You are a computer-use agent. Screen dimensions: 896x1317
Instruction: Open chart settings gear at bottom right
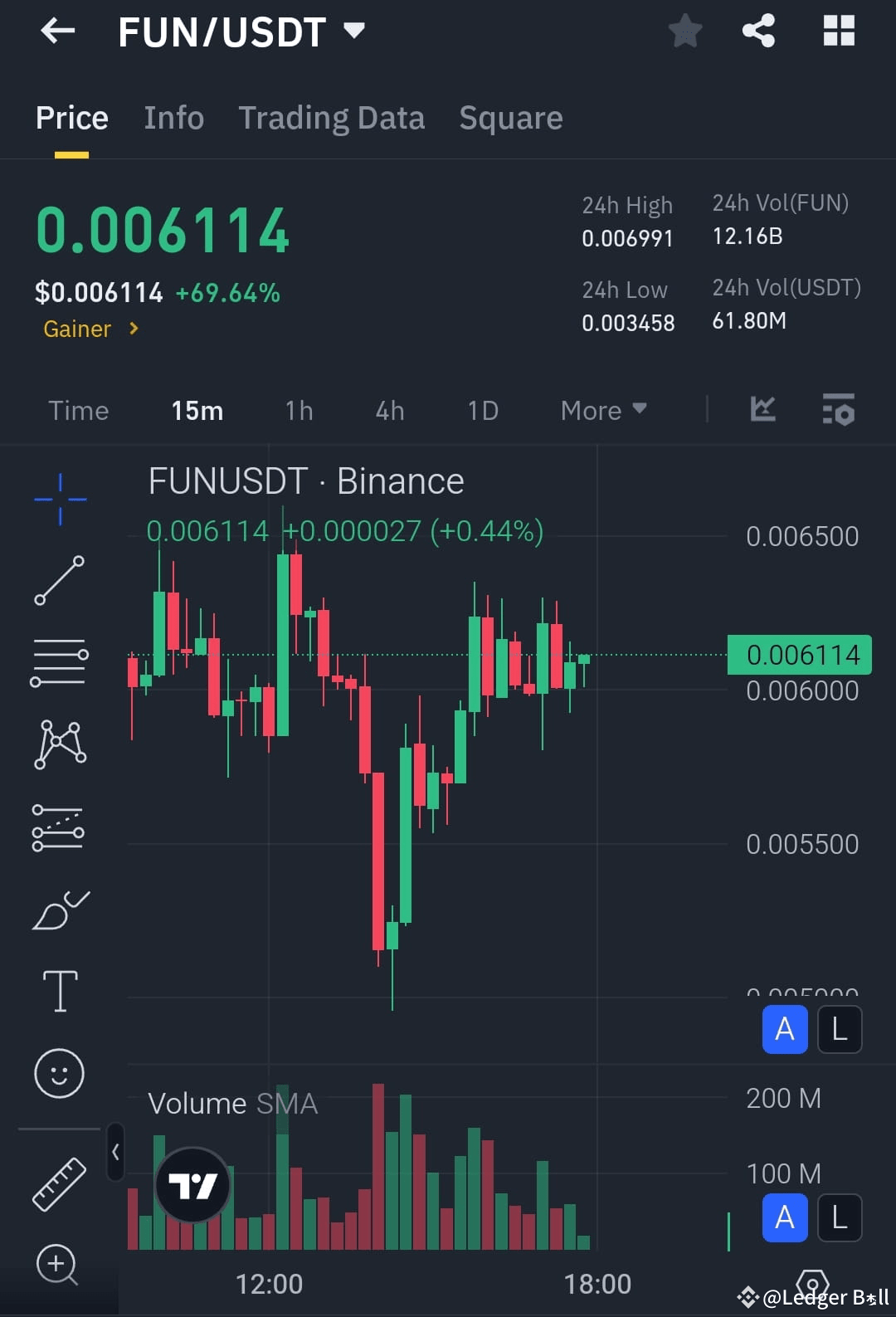tap(811, 1283)
